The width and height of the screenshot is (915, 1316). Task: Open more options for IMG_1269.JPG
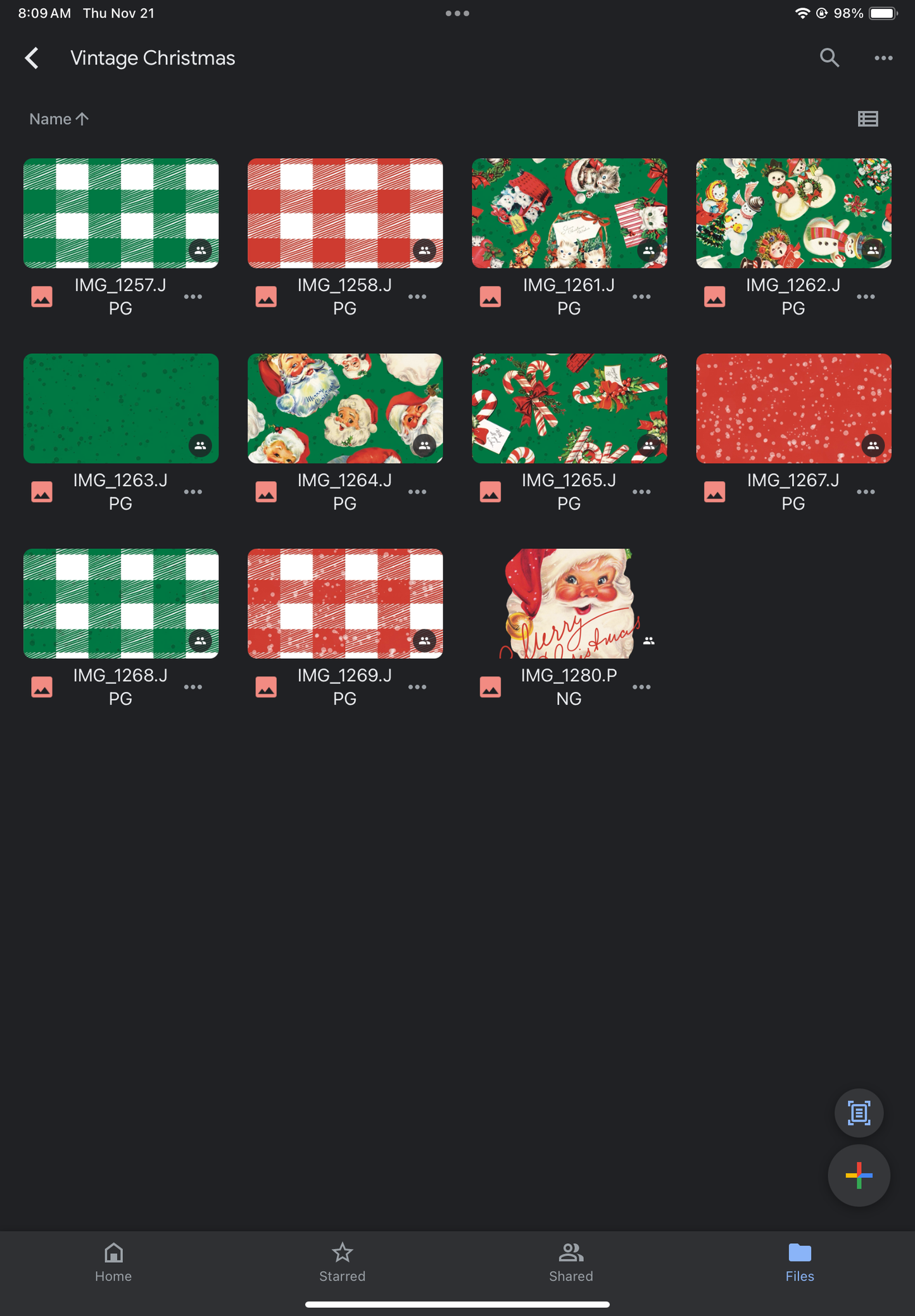[417, 687]
